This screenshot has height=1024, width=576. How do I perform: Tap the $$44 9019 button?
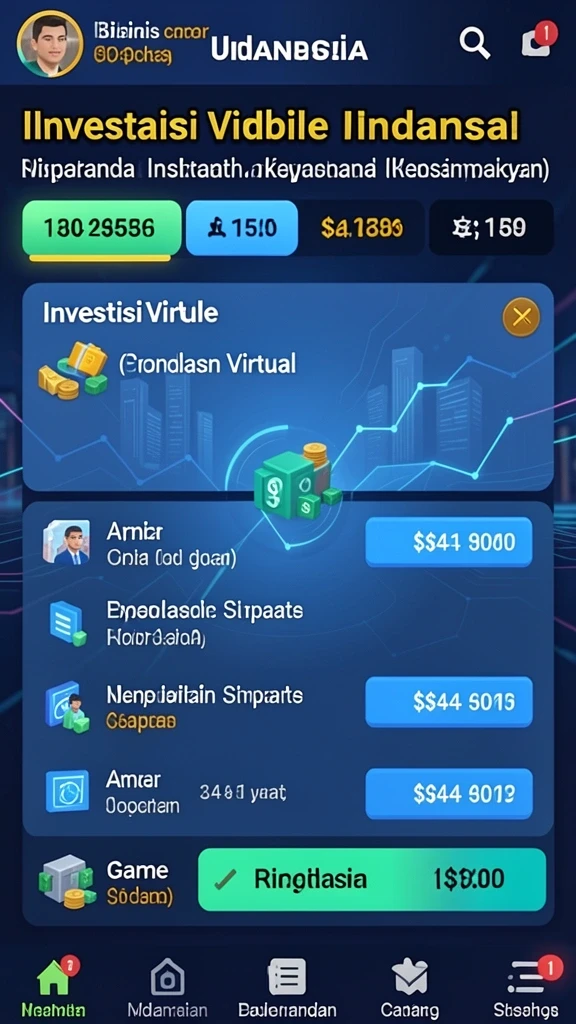coord(449,793)
